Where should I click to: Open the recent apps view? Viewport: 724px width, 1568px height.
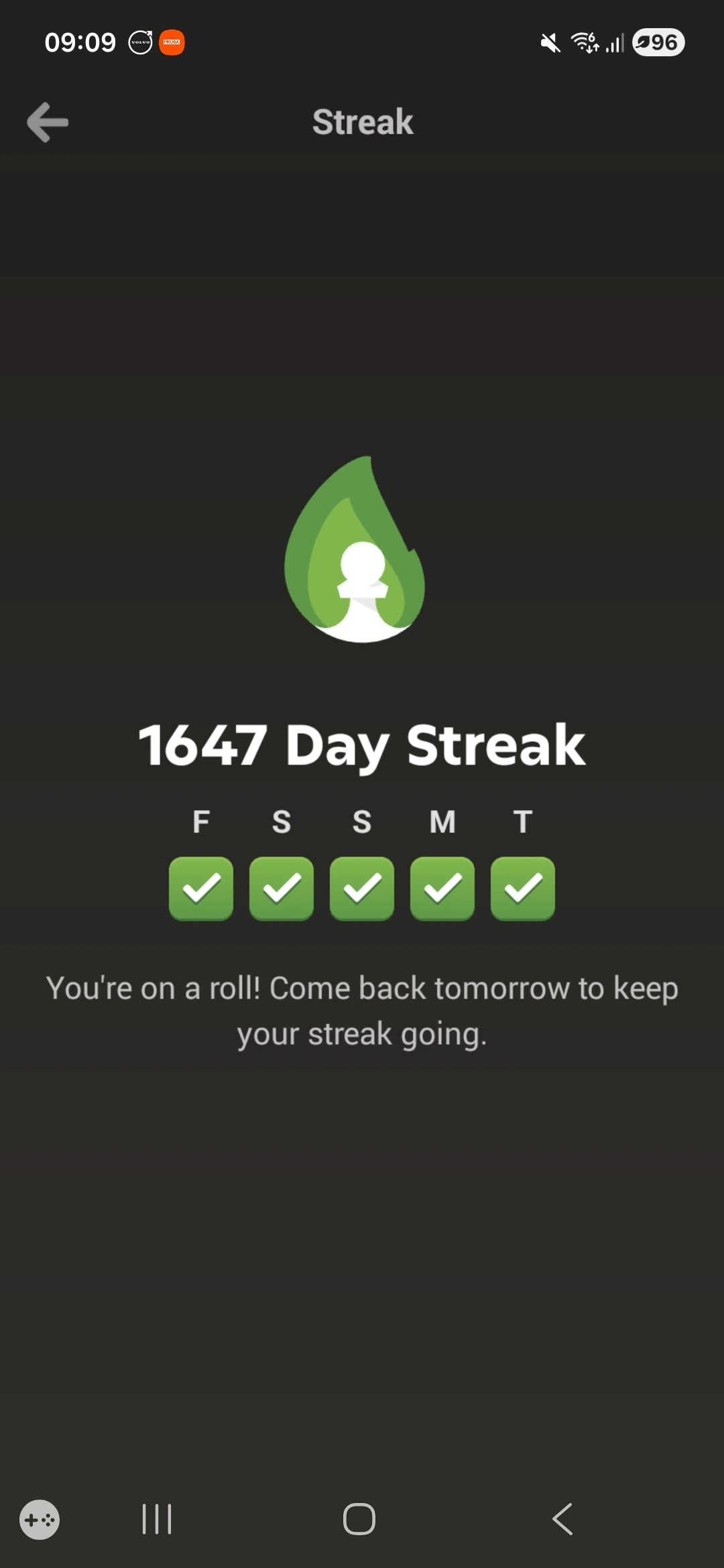coord(157,1518)
